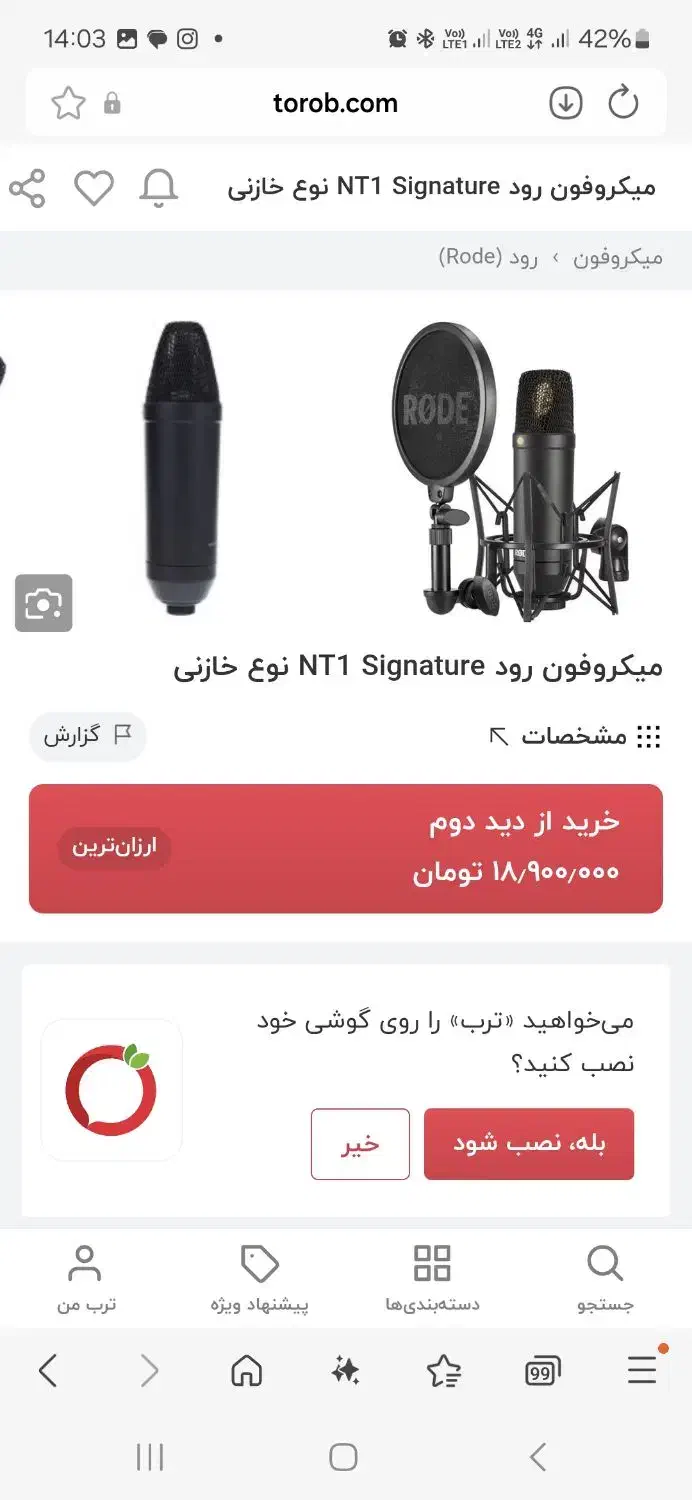The width and height of the screenshot is (692, 1500).
Task: Decline the install prompt with خیر
Action: point(360,1144)
